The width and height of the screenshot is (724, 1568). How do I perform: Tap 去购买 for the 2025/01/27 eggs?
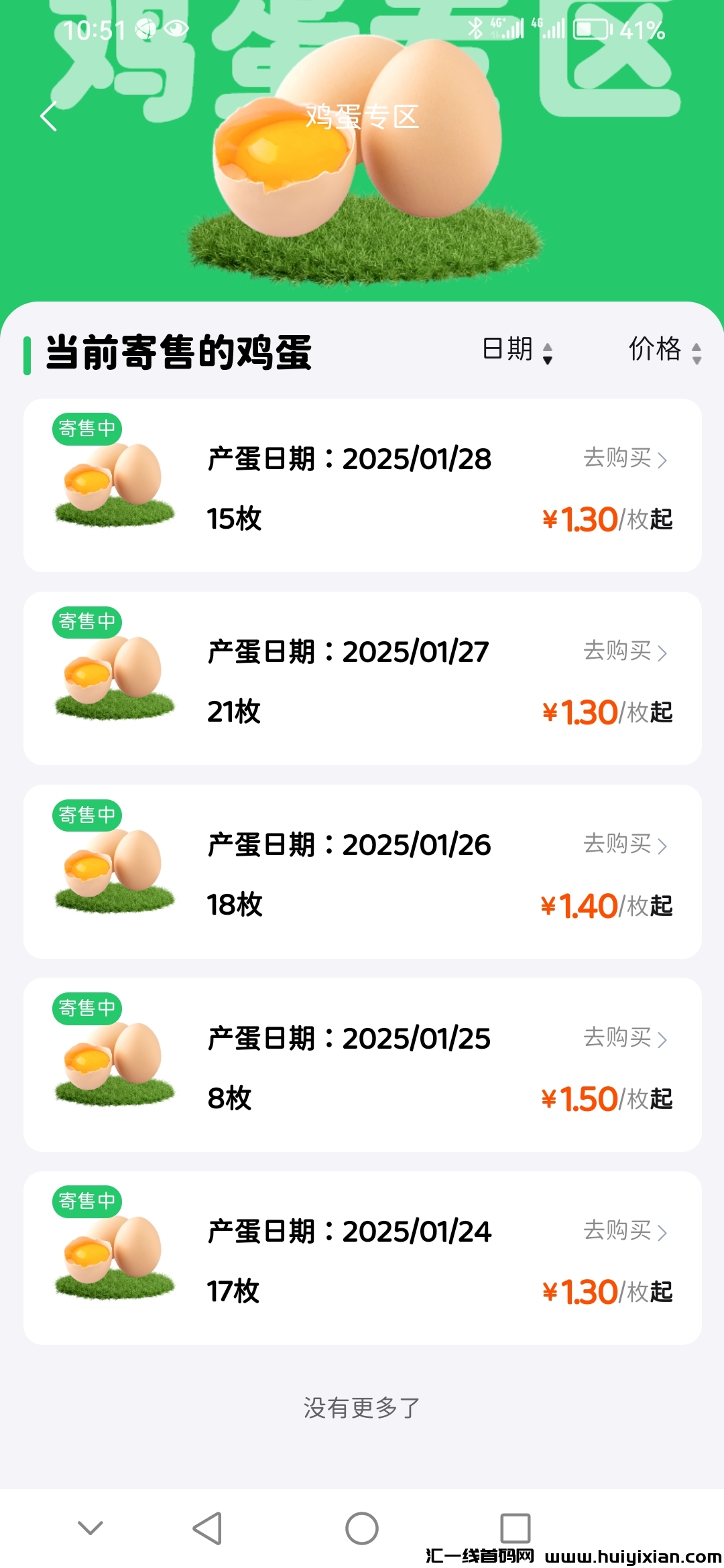625,651
